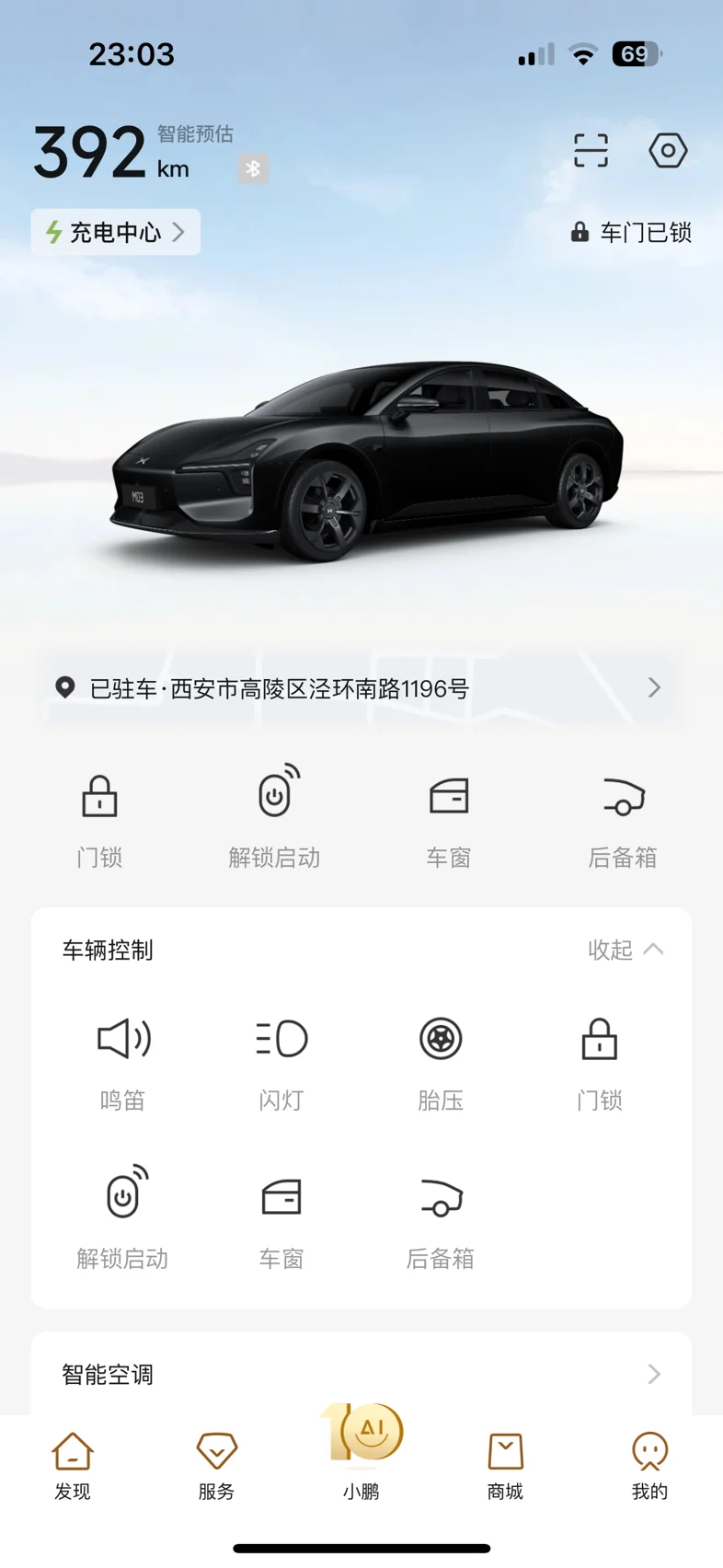This screenshot has height=1568, width=723.
Task: Switch to the 商城 tab
Action: click(505, 1466)
